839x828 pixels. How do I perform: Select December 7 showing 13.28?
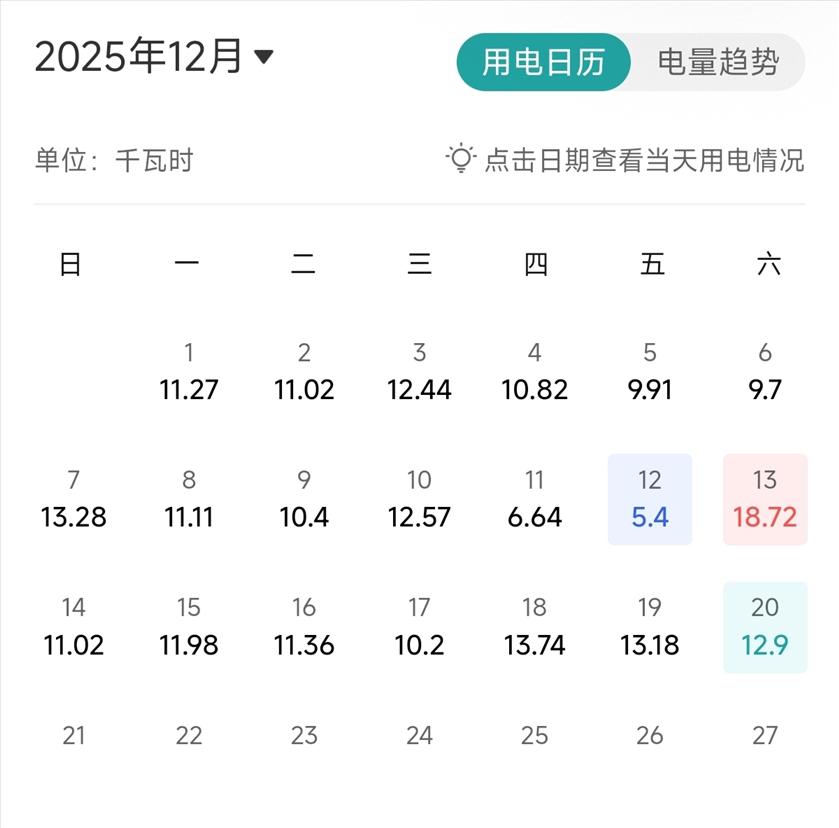[x=74, y=499]
